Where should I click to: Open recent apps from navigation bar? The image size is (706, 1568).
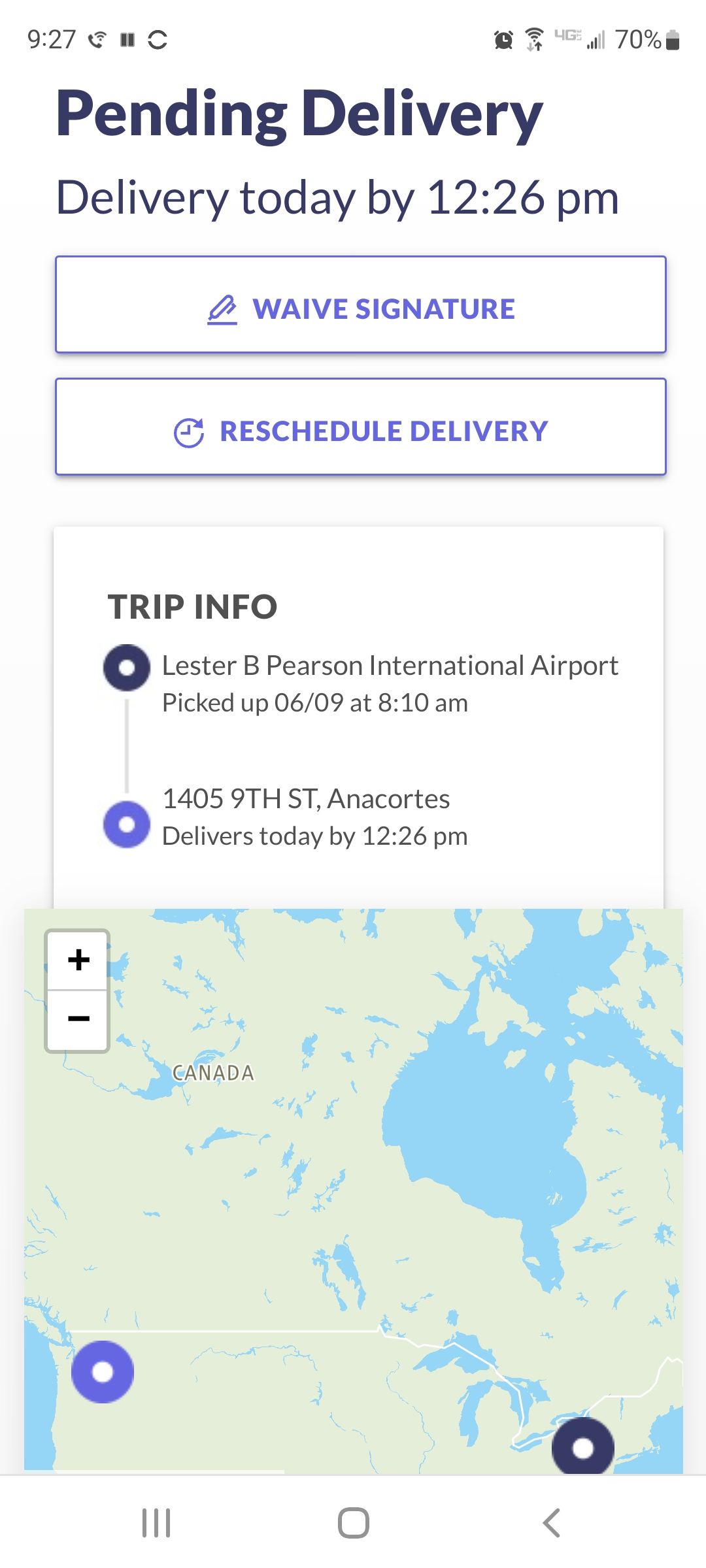point(156,1523)
